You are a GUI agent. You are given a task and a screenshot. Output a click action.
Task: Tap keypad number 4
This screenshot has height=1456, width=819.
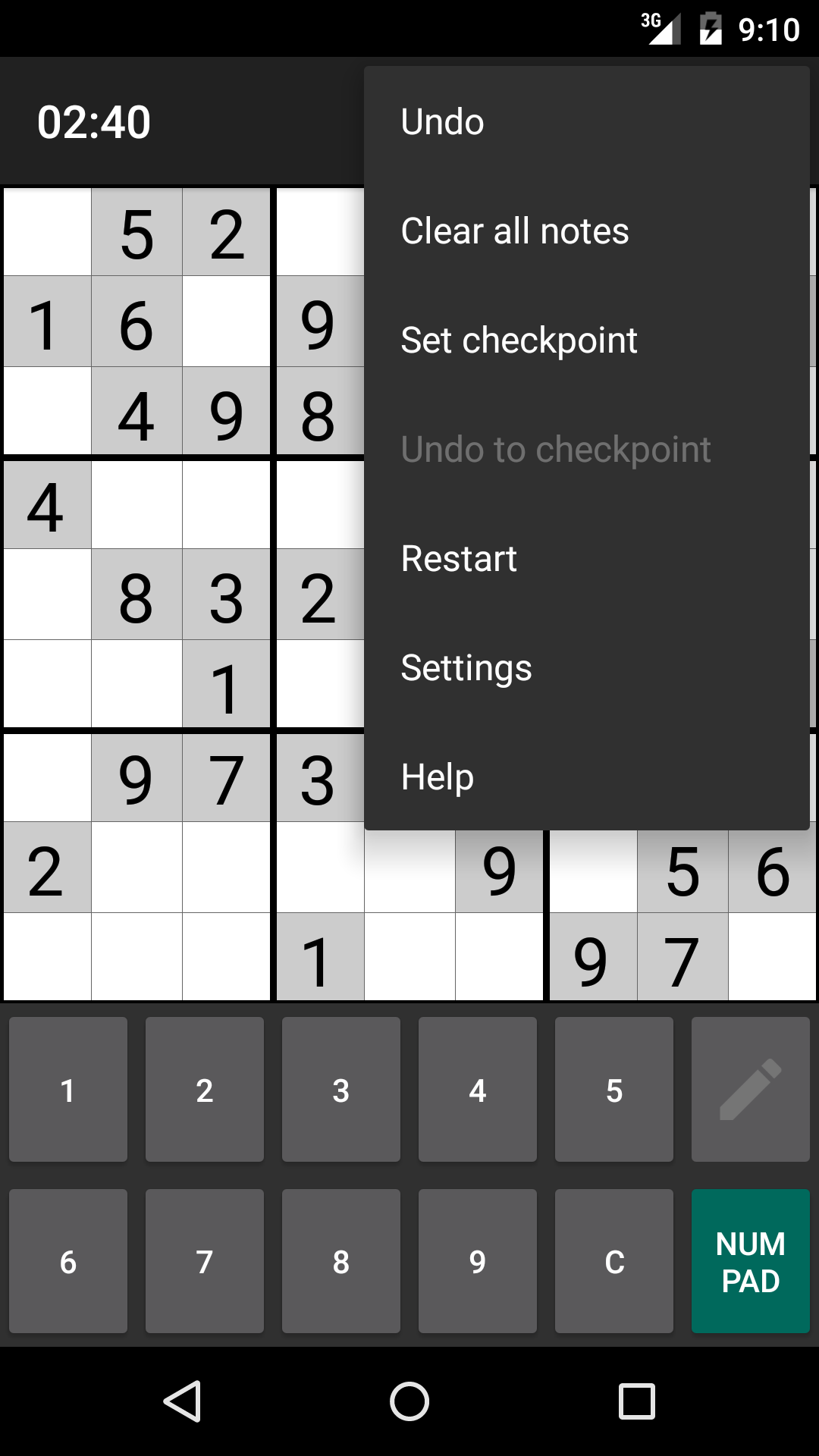(x=478, y=1090)
